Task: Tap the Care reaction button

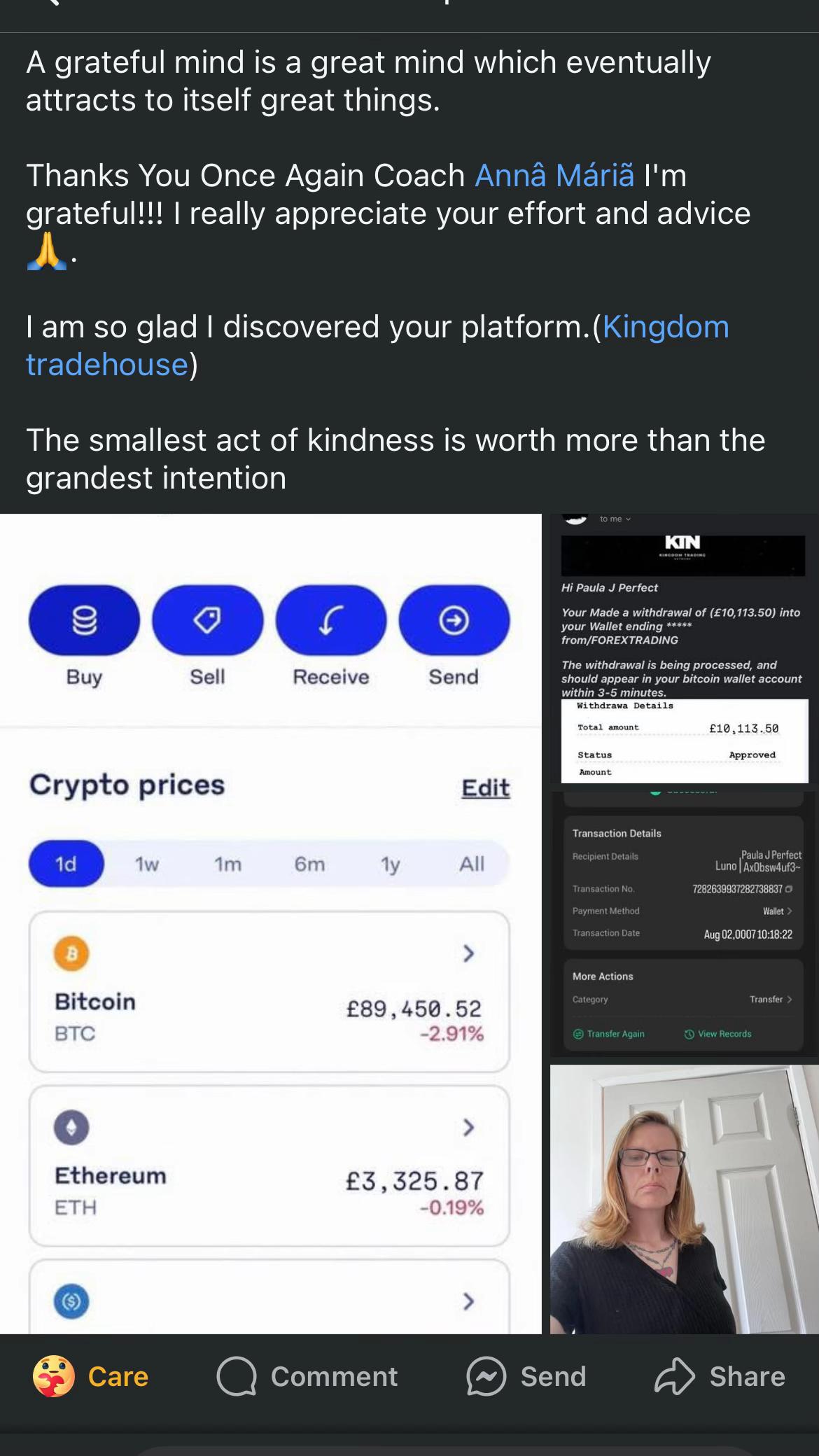Action: coord(91,1376)
